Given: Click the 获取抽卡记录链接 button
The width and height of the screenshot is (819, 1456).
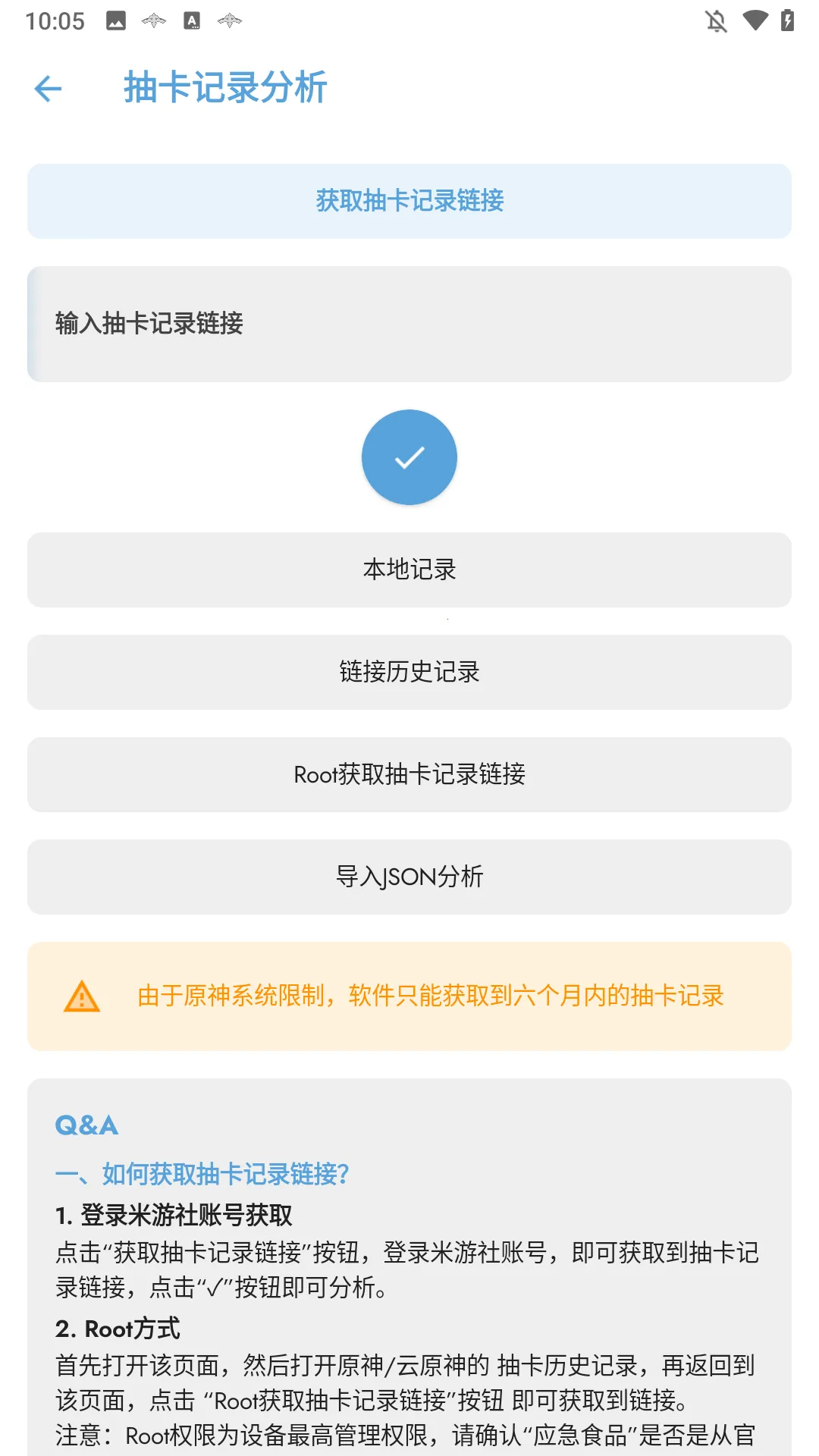Looking at the screenshot, I should (409, 200).
